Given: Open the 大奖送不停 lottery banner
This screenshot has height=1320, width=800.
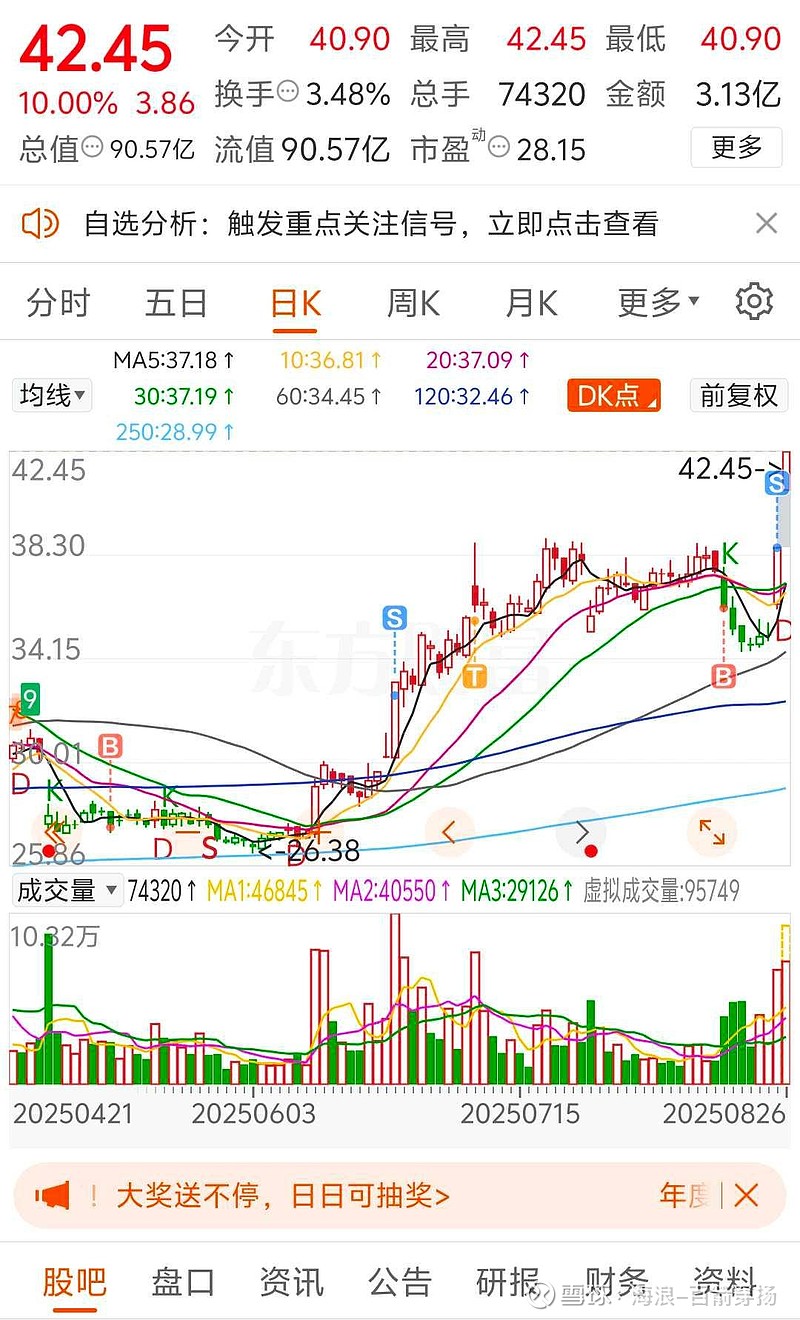Looking at the screenshot, I should (284, 1195).
